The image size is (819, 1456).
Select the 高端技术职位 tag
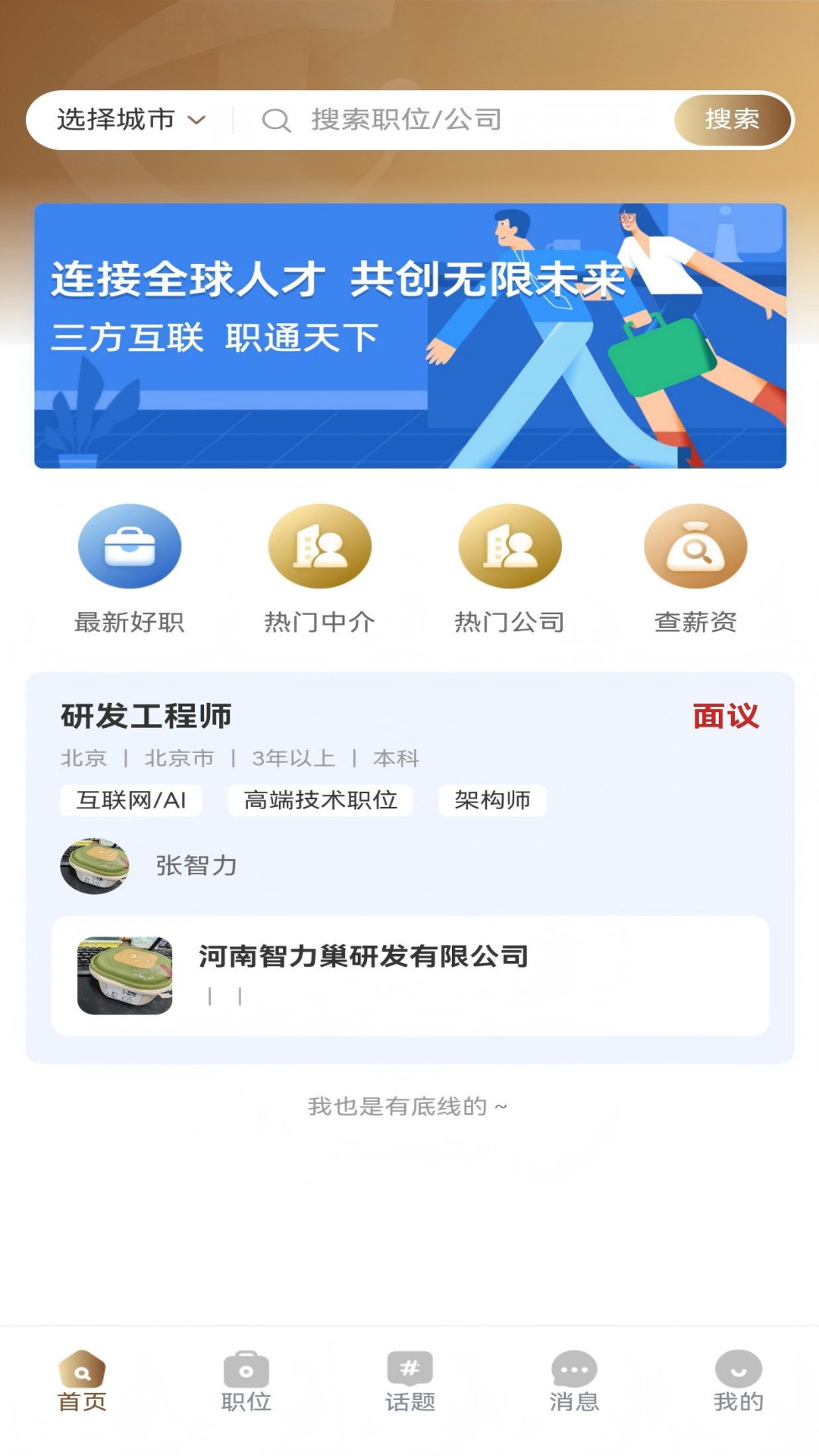click(319, 800)
